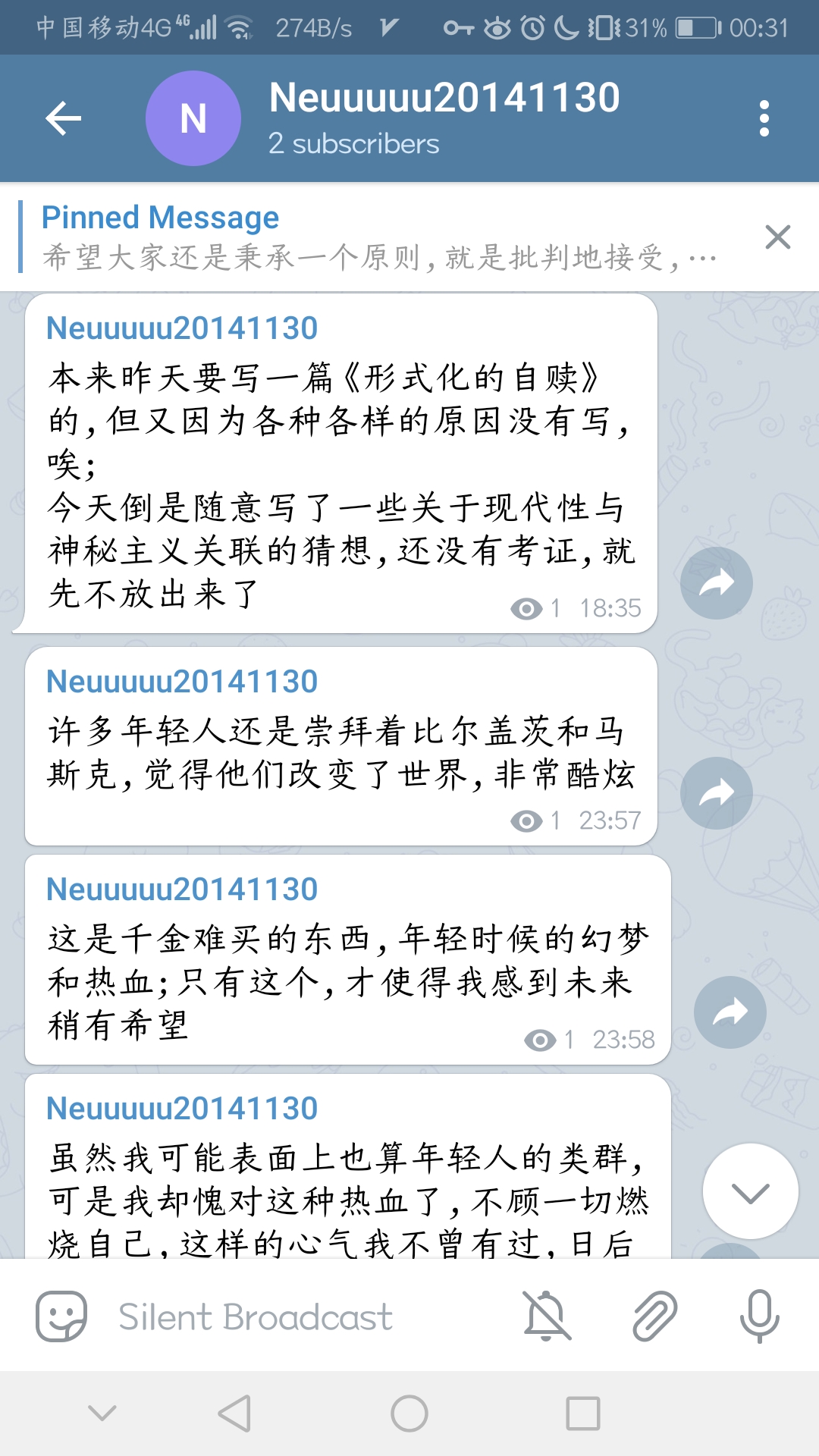Open recent apps from the navigation bar
Image resolution: width=819 pixels, height=1456 pixels.
pyautogui.click(x=582, y=1414)
